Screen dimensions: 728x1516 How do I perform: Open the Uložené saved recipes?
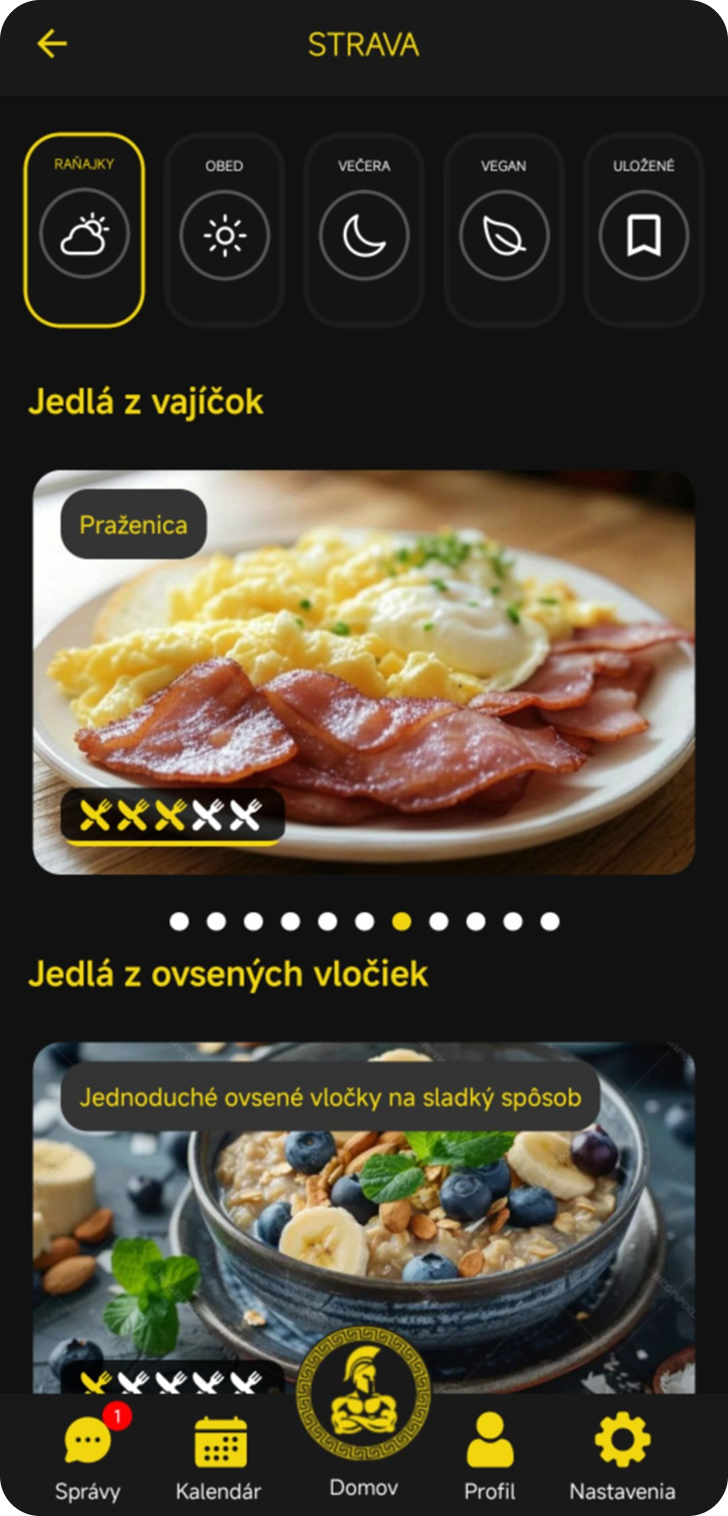(x=644, y=230)
